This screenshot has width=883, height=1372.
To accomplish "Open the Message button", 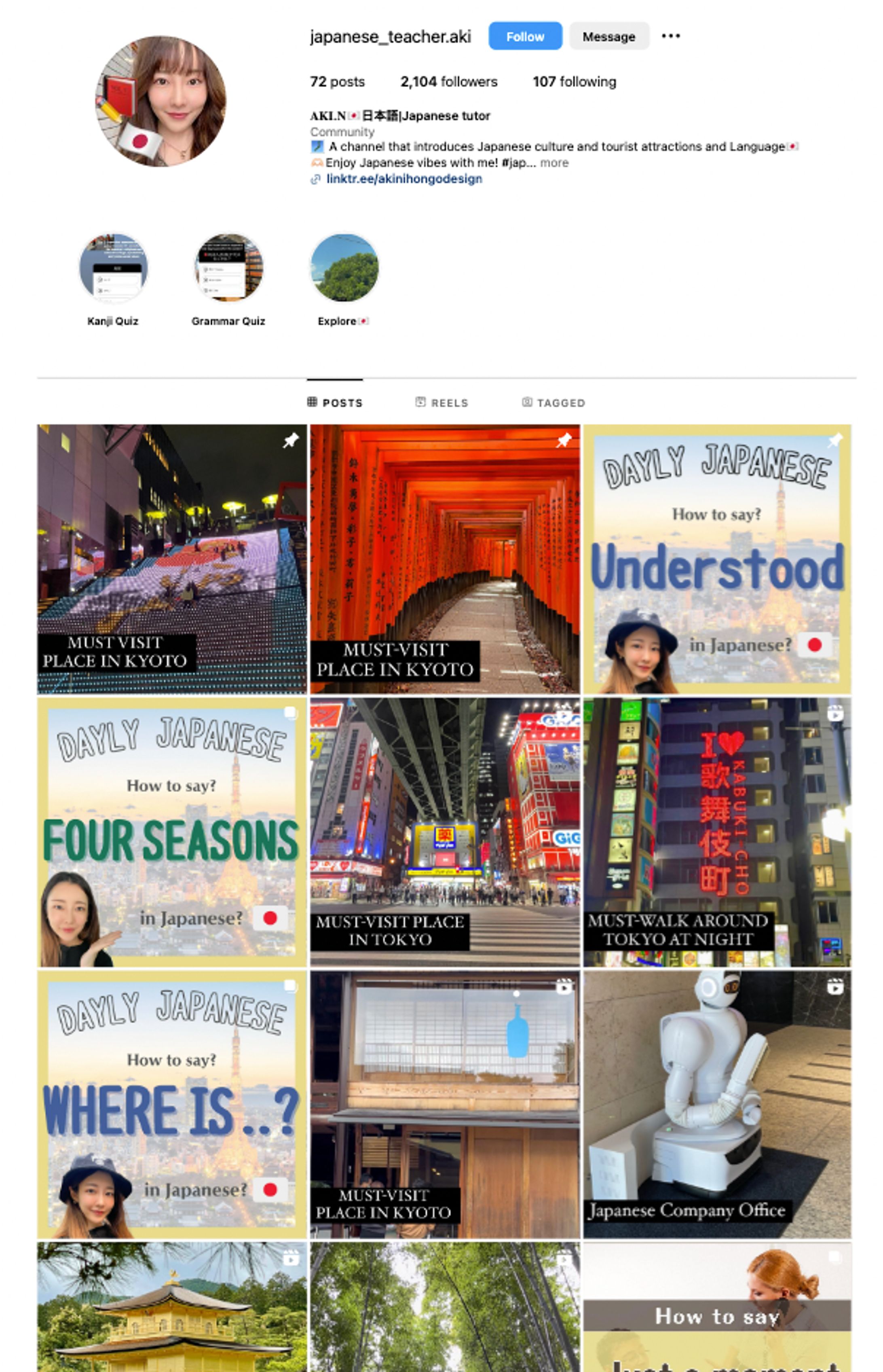I will [x=608, y=37].
